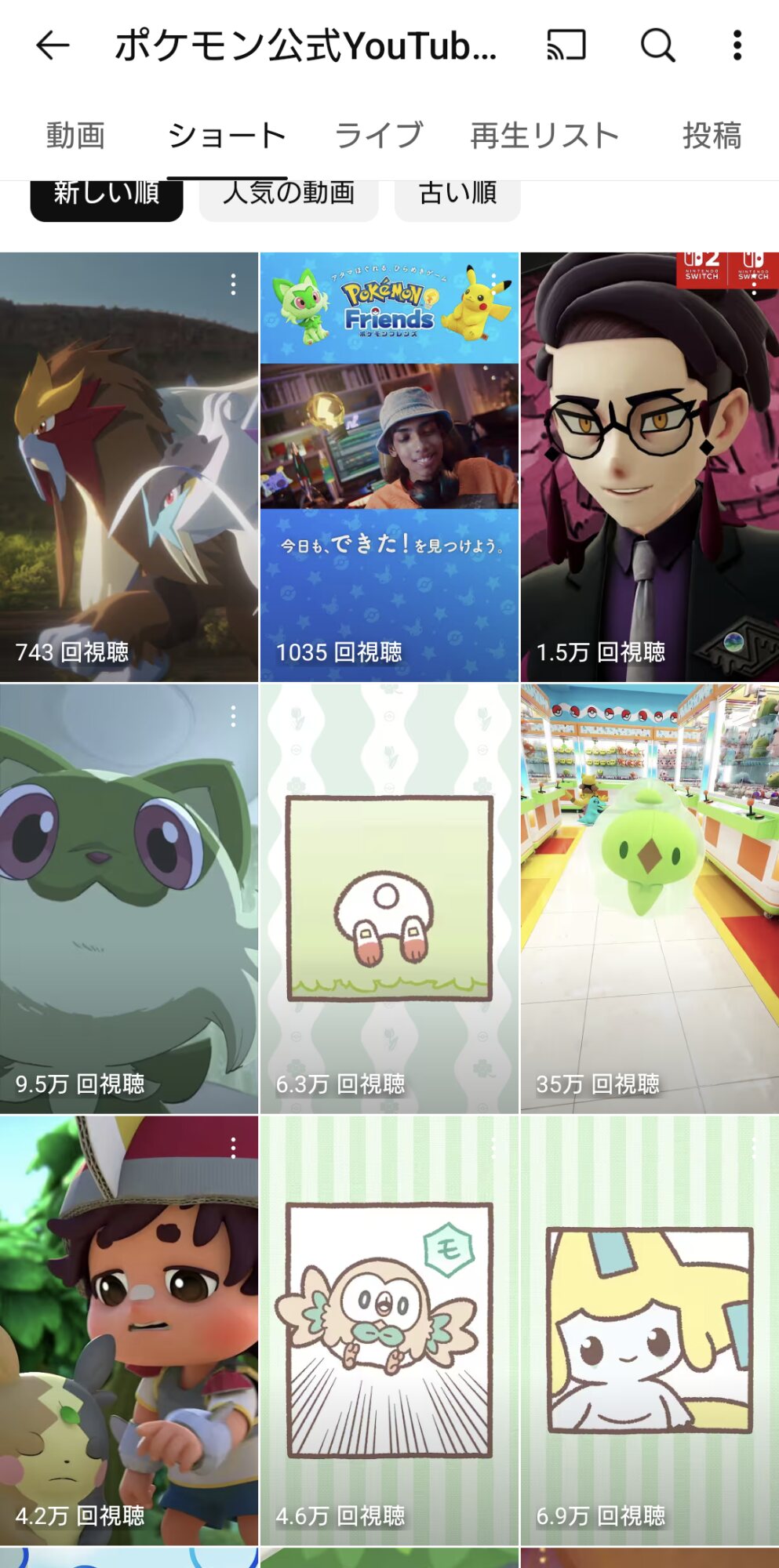Image resolution: width=779 pixels, height=1568 pixels.
Task: Switch to the 投稿 tab
Action: (712, 136)
